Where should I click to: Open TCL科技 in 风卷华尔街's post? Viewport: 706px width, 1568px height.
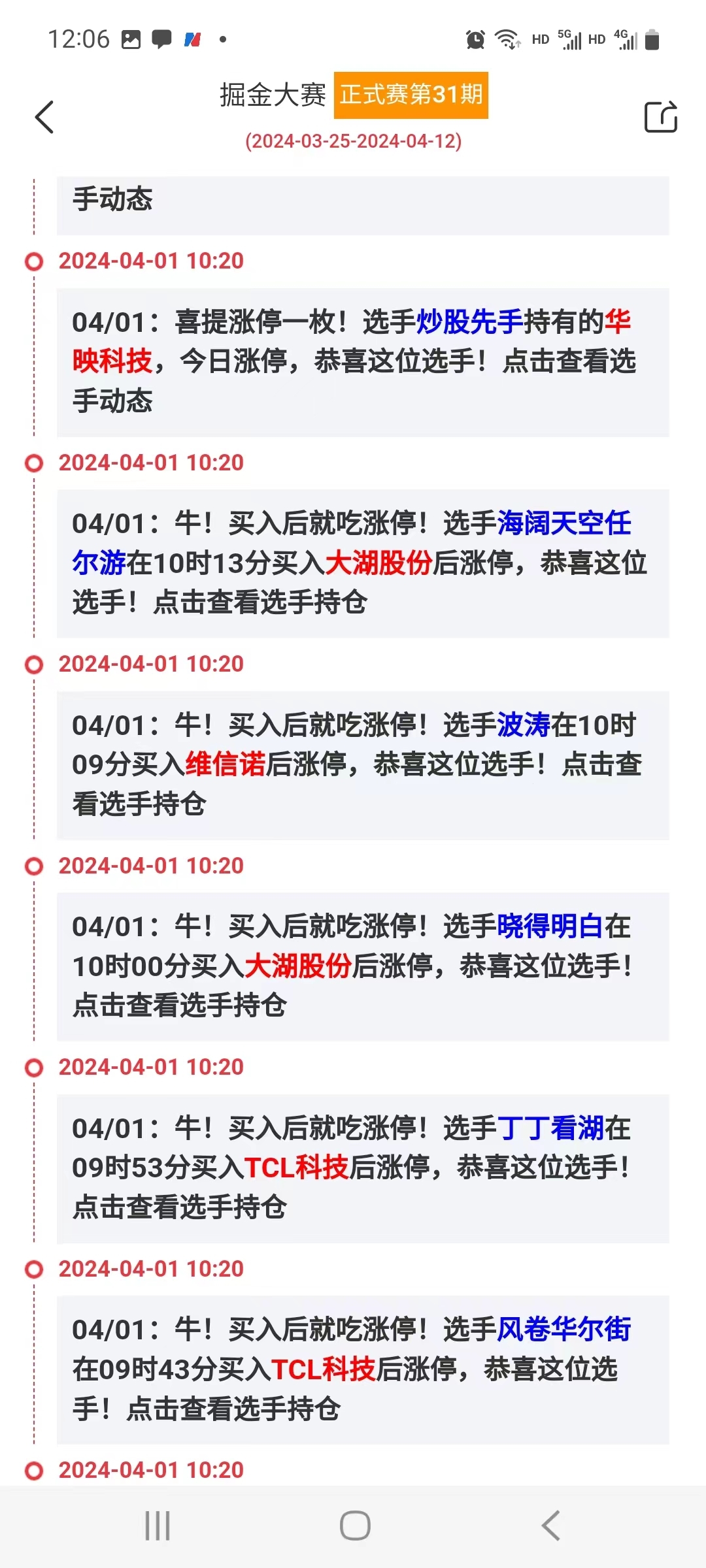324,1369
